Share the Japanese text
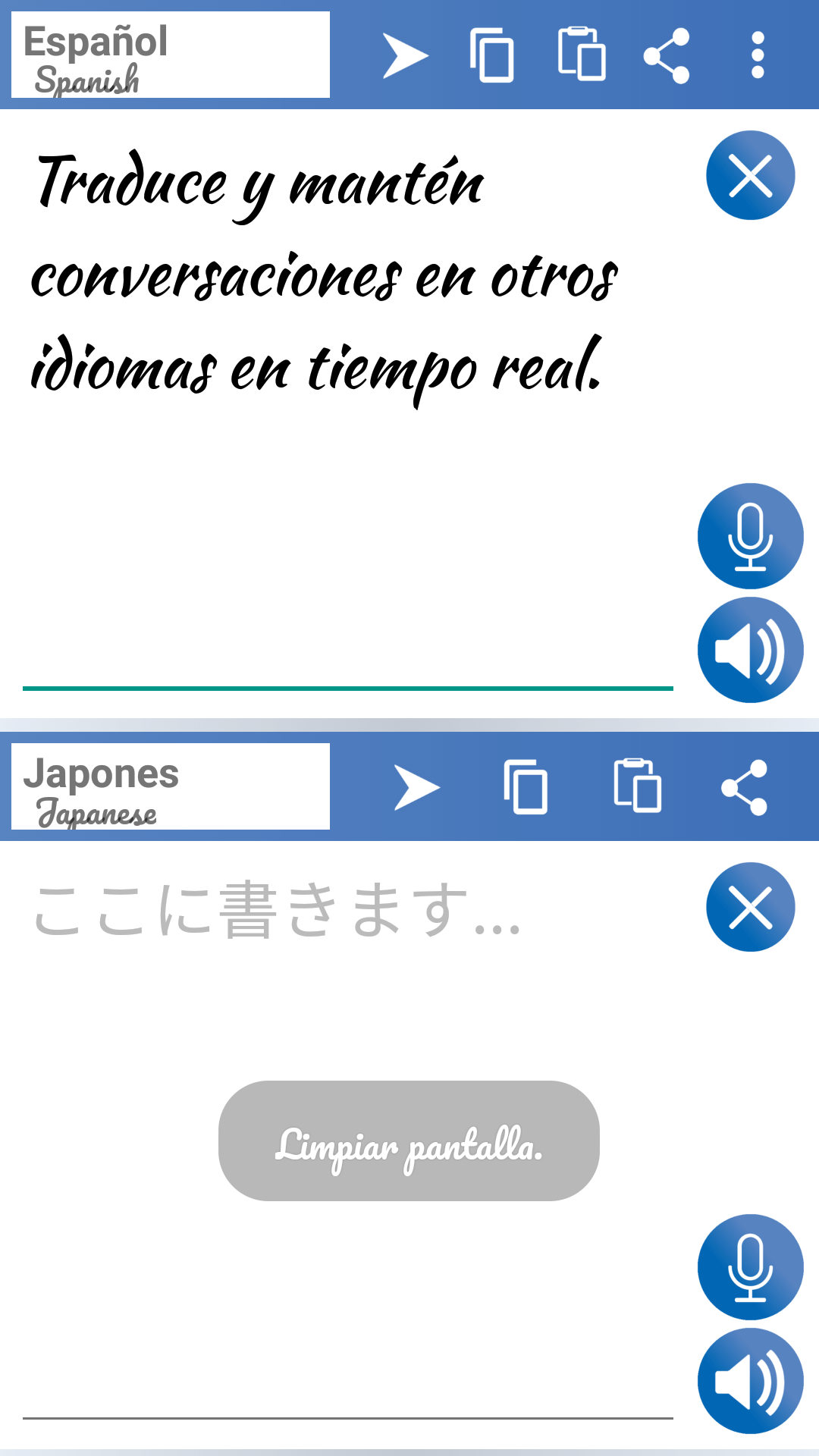 coord(745,787)
